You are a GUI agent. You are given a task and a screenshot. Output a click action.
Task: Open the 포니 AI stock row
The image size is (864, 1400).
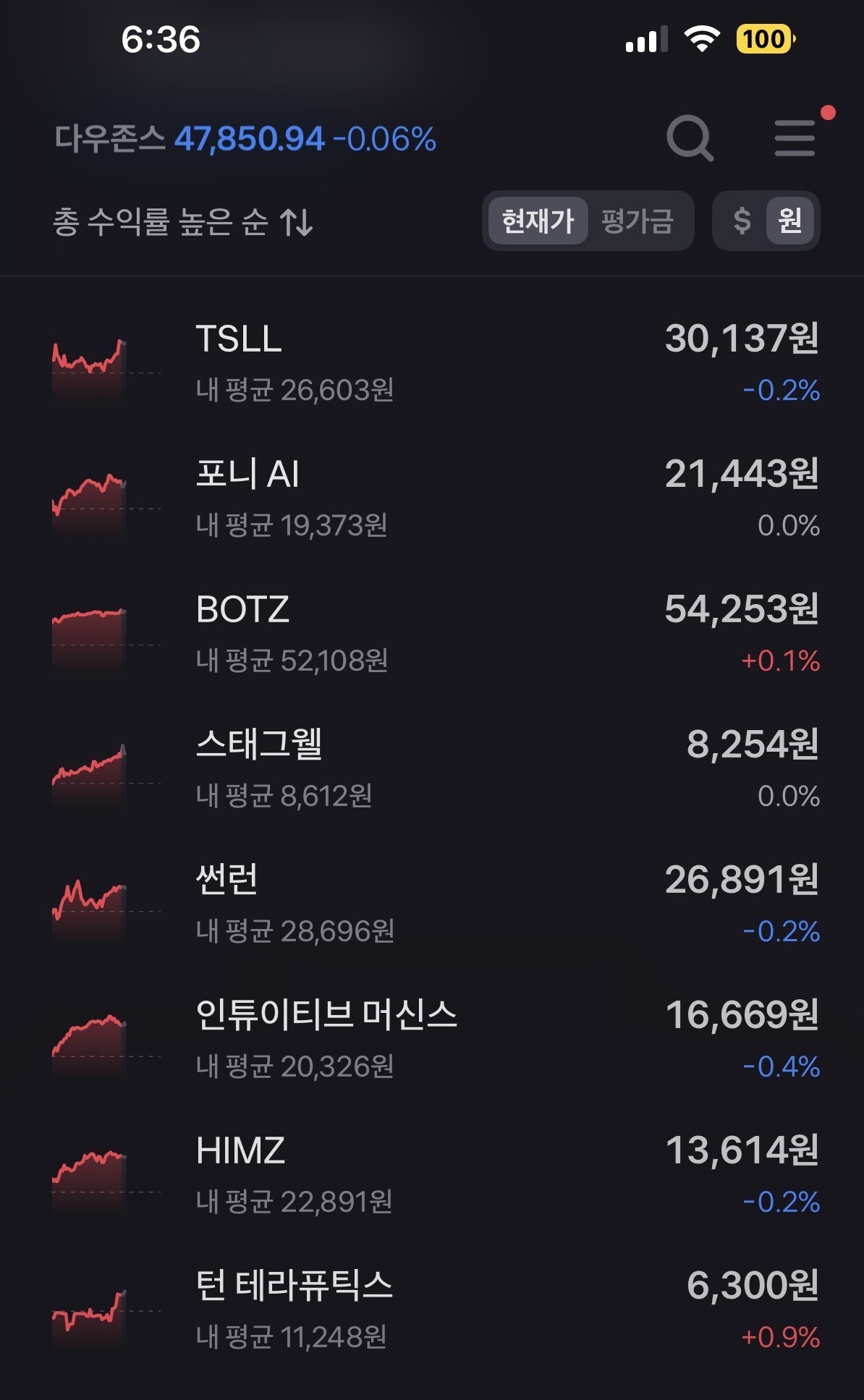point(432,499)
